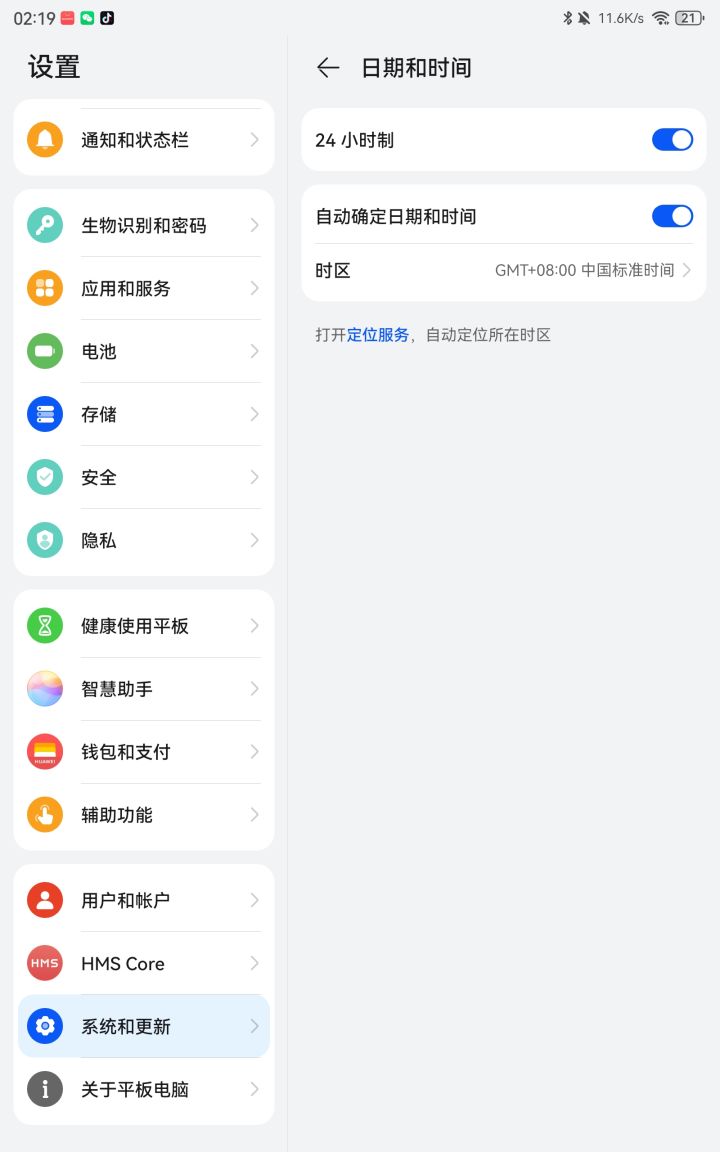The height and width of the screenshot is (1152, 720).
Task: Open the 存储 storage icon
Action: coord(44,414)
